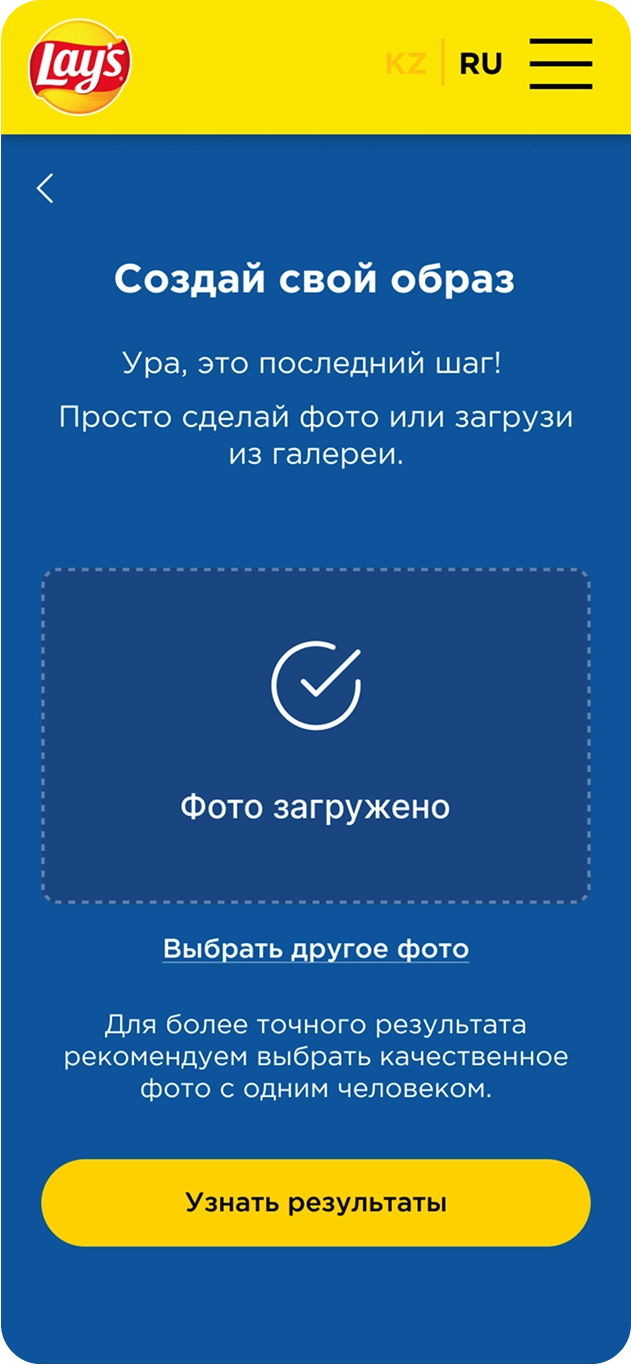631x1365 pixels.
Task: Go back with the arrow icon
Action: pos(45,188)
